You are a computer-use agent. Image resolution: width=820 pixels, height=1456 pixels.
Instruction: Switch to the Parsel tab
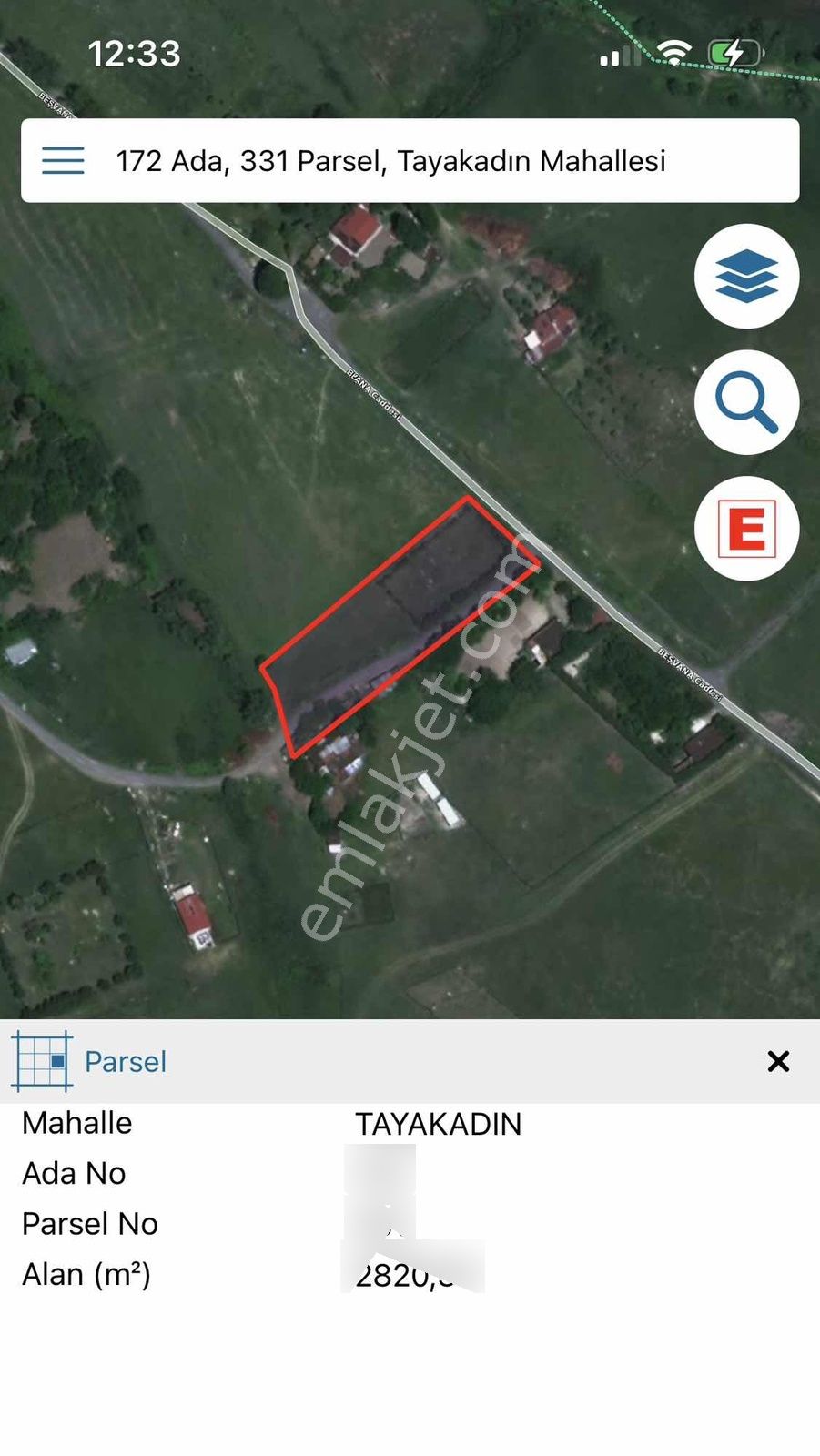[x=125, y=1061]
